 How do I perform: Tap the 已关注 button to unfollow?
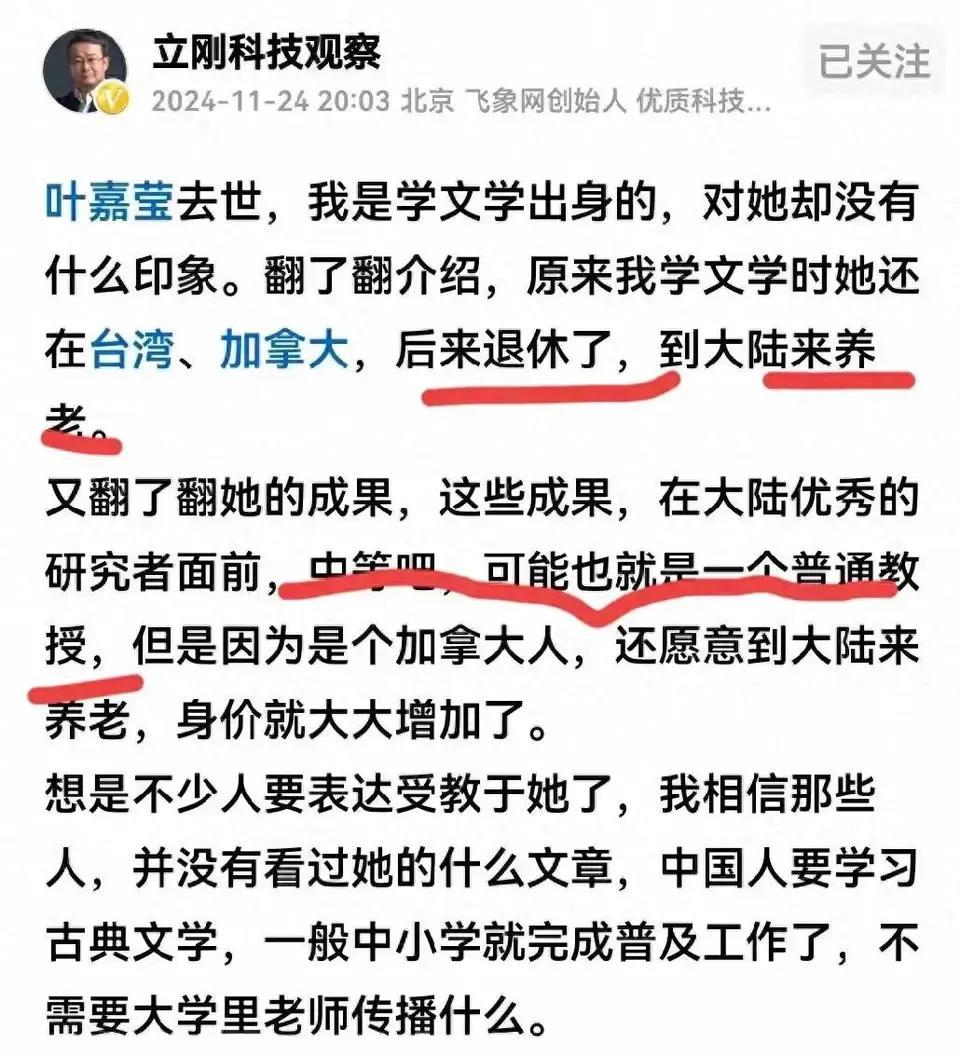point(873,61)
